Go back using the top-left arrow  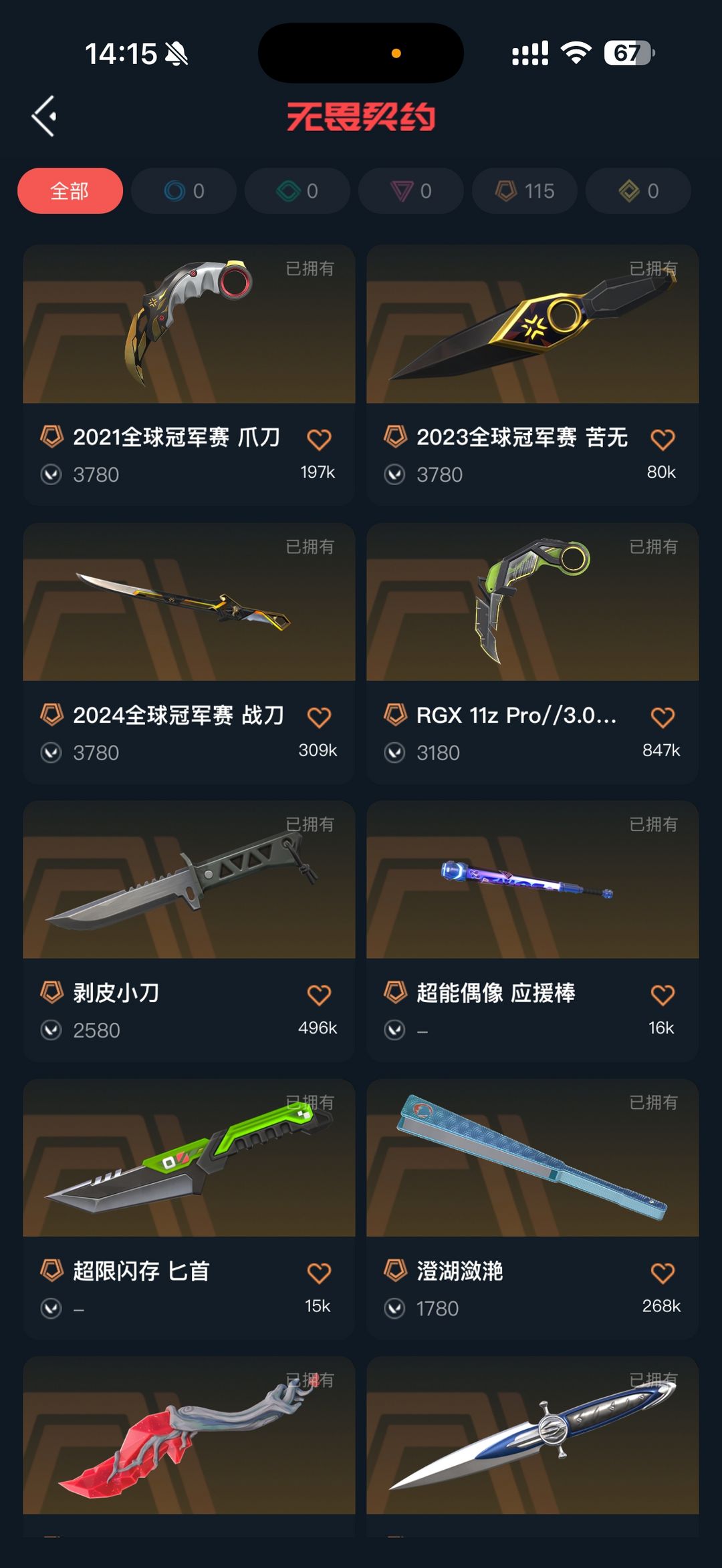(x=44, y=116)
